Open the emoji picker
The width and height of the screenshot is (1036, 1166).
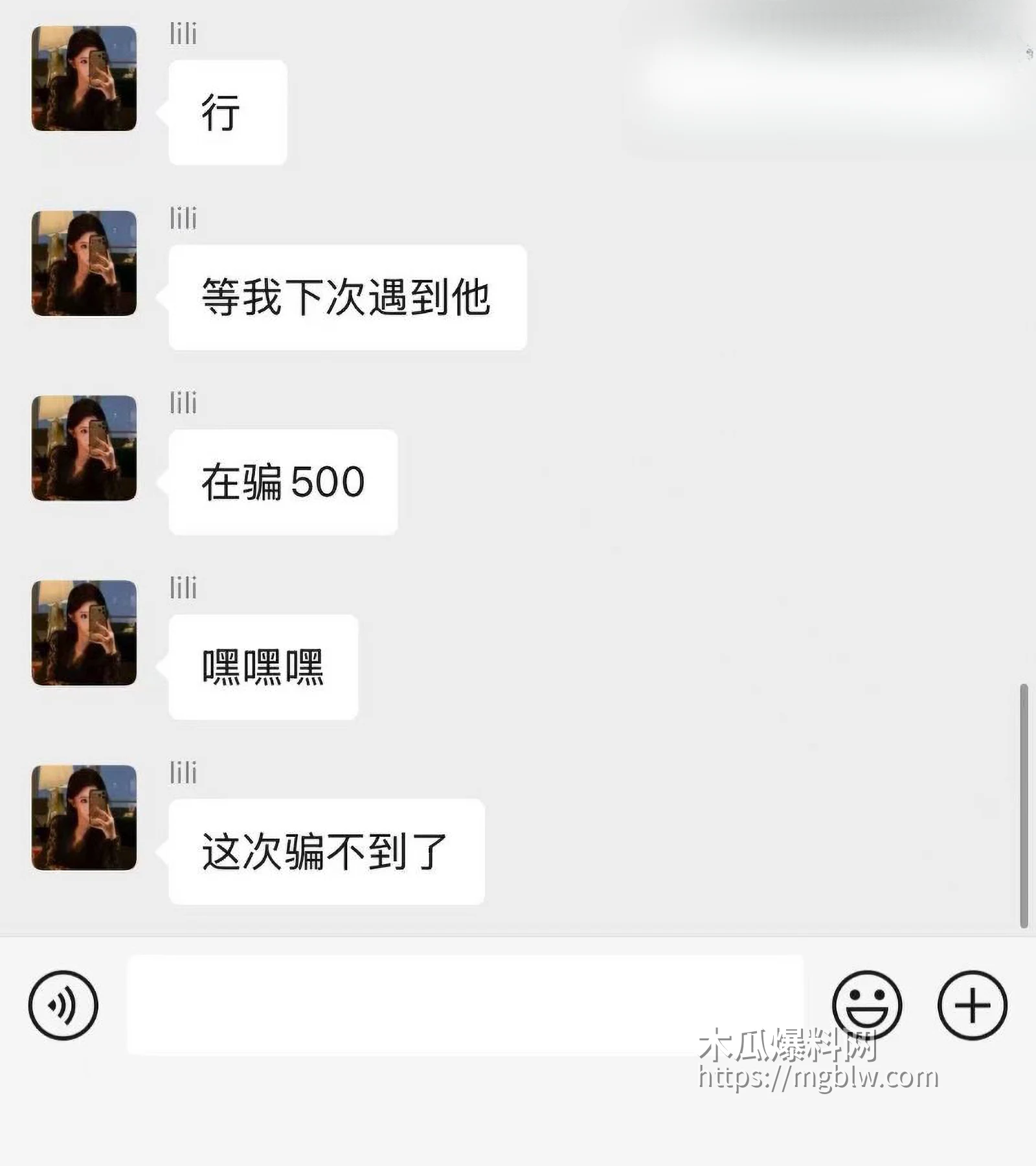(x=870, y=1005)
